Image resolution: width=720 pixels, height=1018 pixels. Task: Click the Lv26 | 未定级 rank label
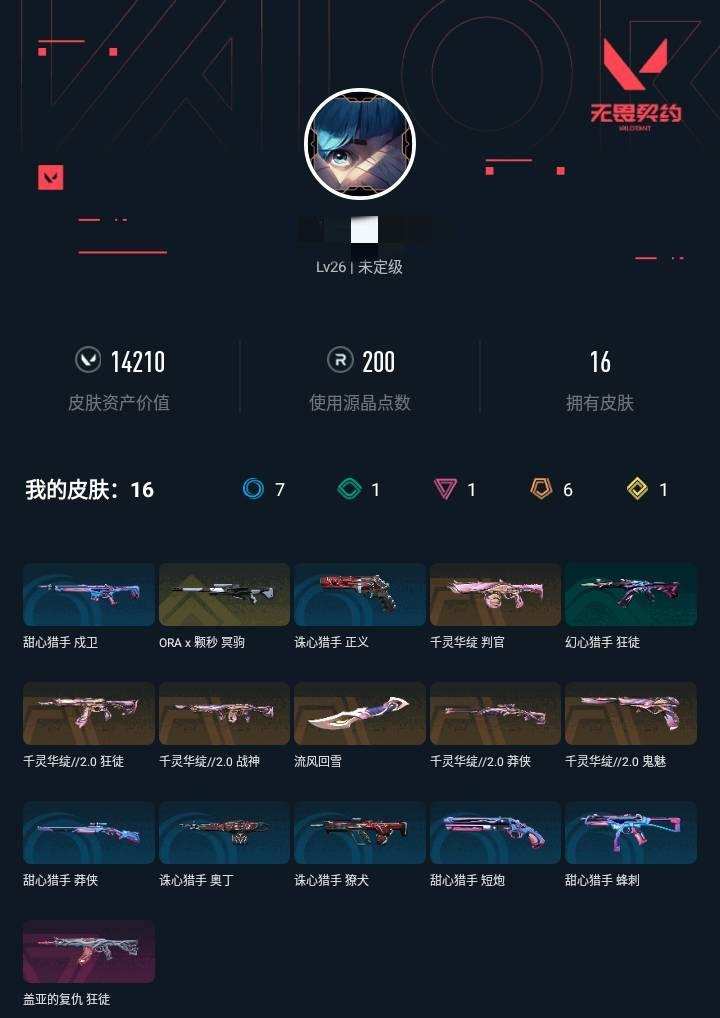tap(360, 268)
